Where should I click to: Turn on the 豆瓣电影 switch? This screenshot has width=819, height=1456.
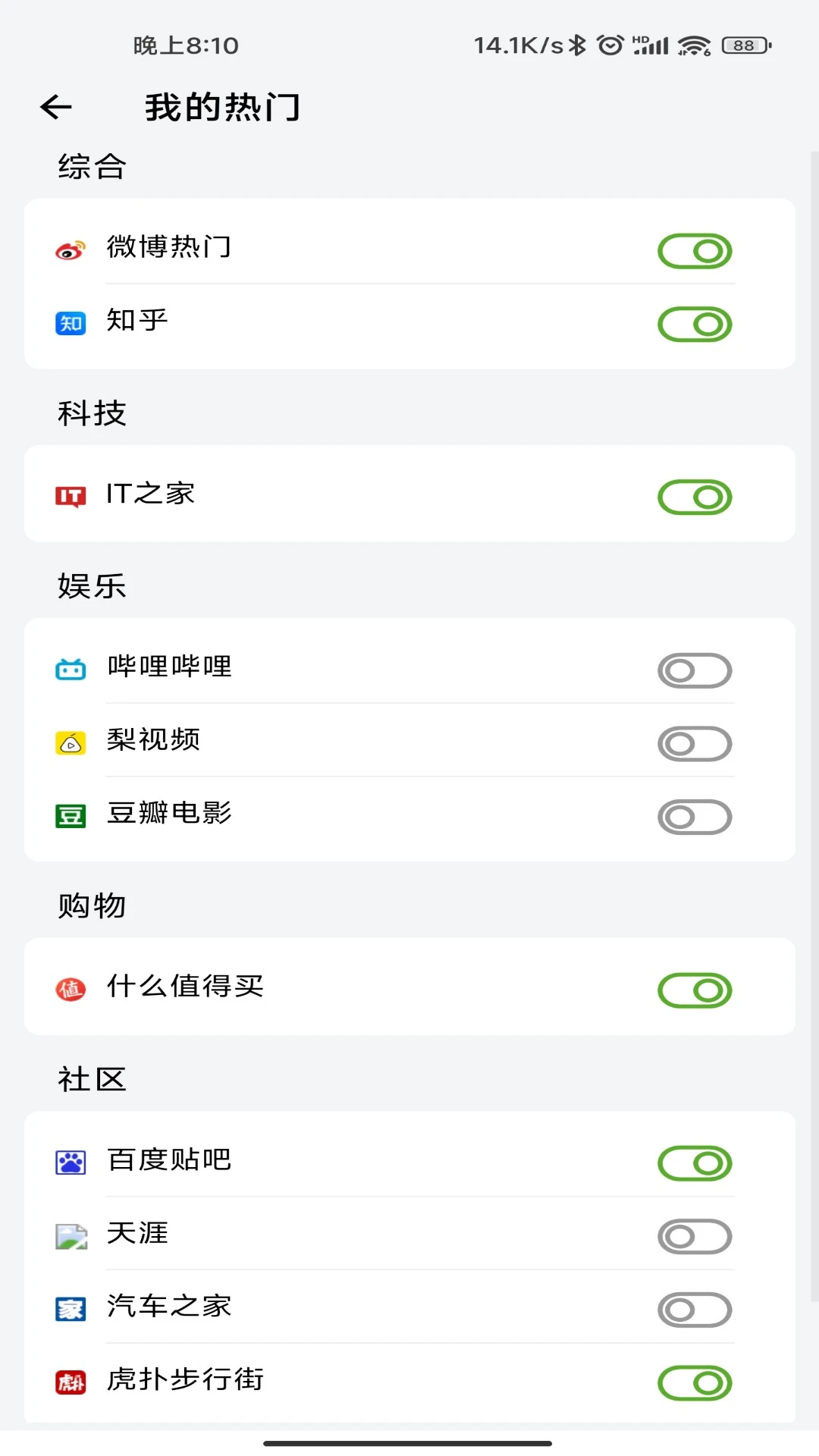tap(695, 817)
